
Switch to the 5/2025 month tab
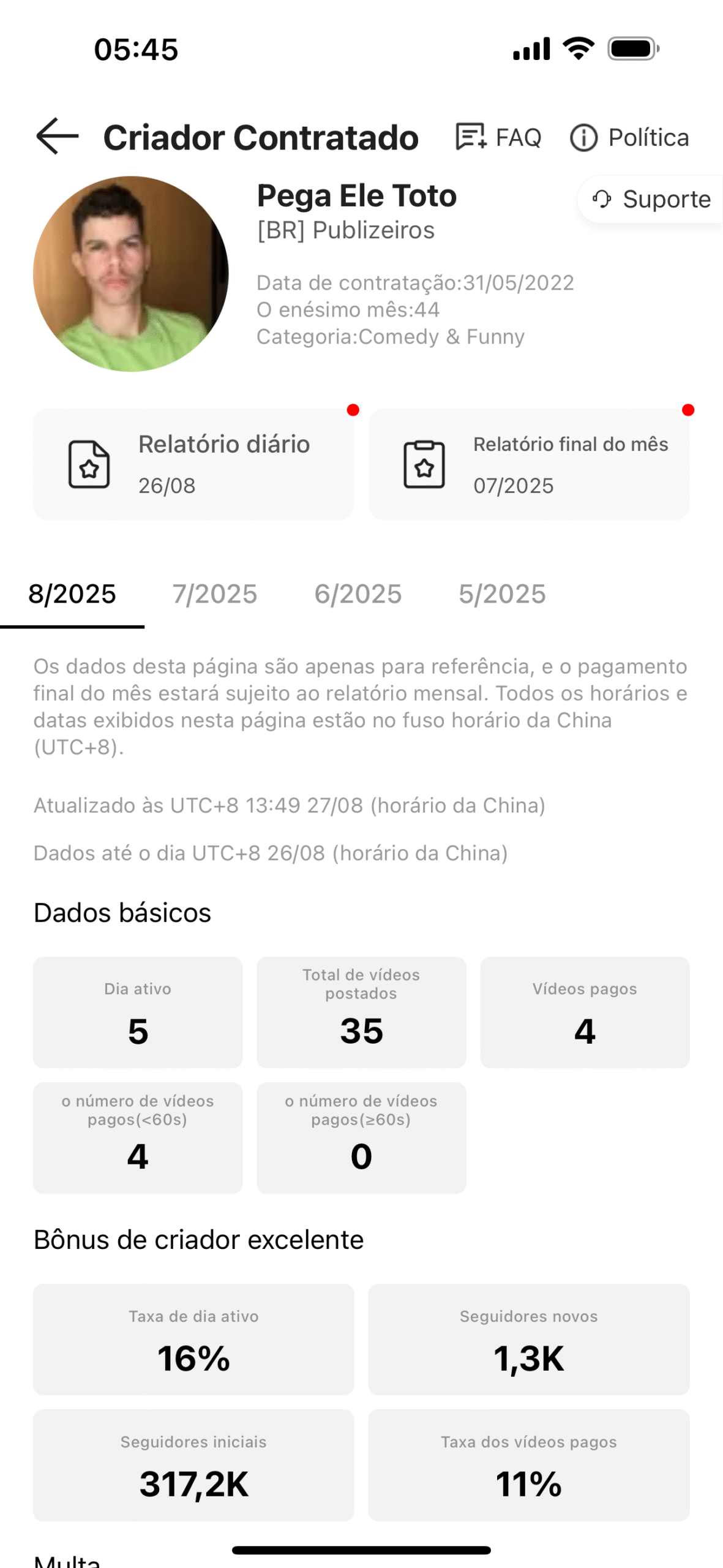point(502,594)
